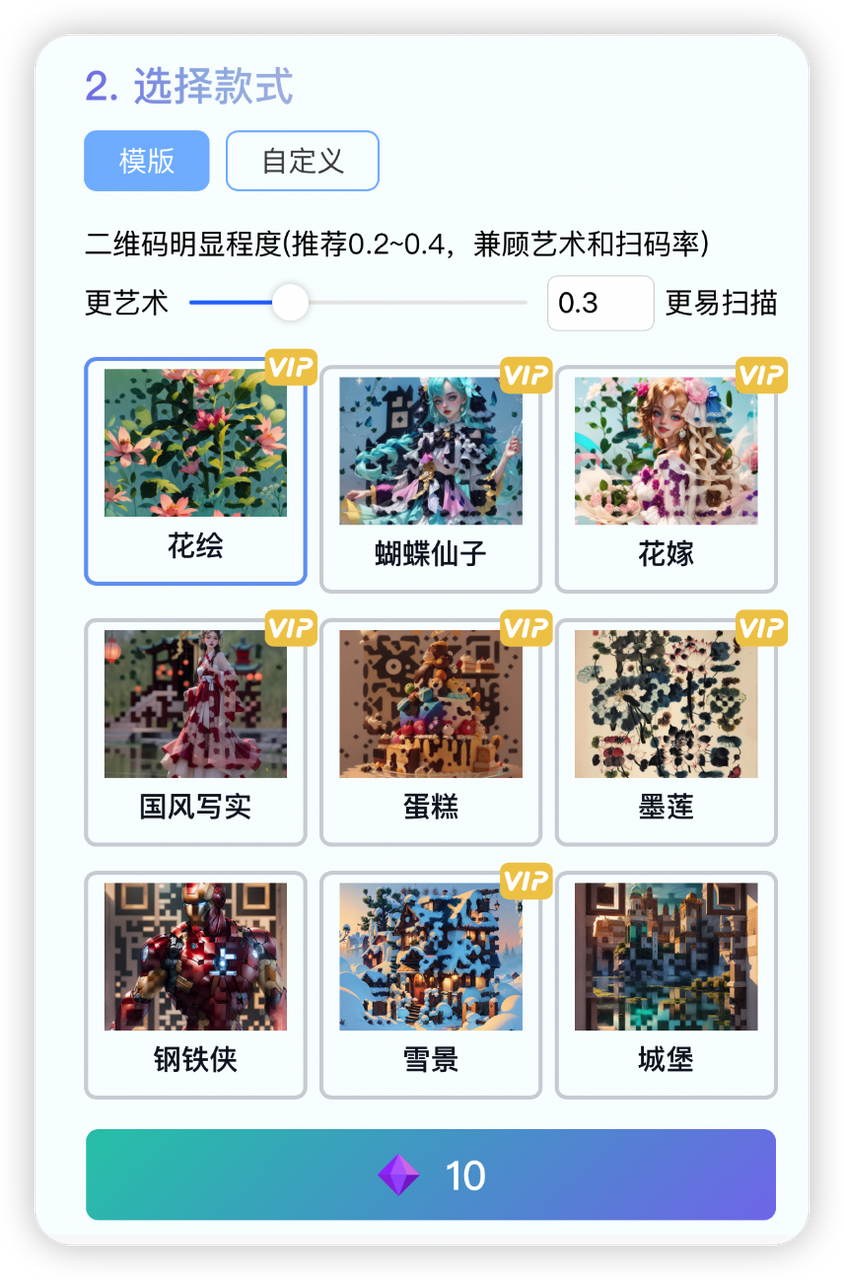Image resolution: width=844 pixels, height=1280 pixels.
Task: Choose the 蛋糕 style
Action: tap(430, 731)
